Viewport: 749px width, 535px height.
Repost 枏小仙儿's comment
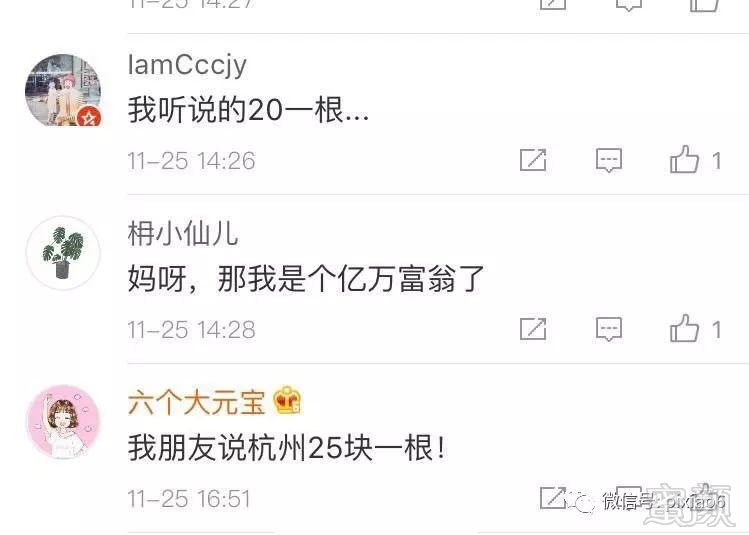click(x=533, y=329)
